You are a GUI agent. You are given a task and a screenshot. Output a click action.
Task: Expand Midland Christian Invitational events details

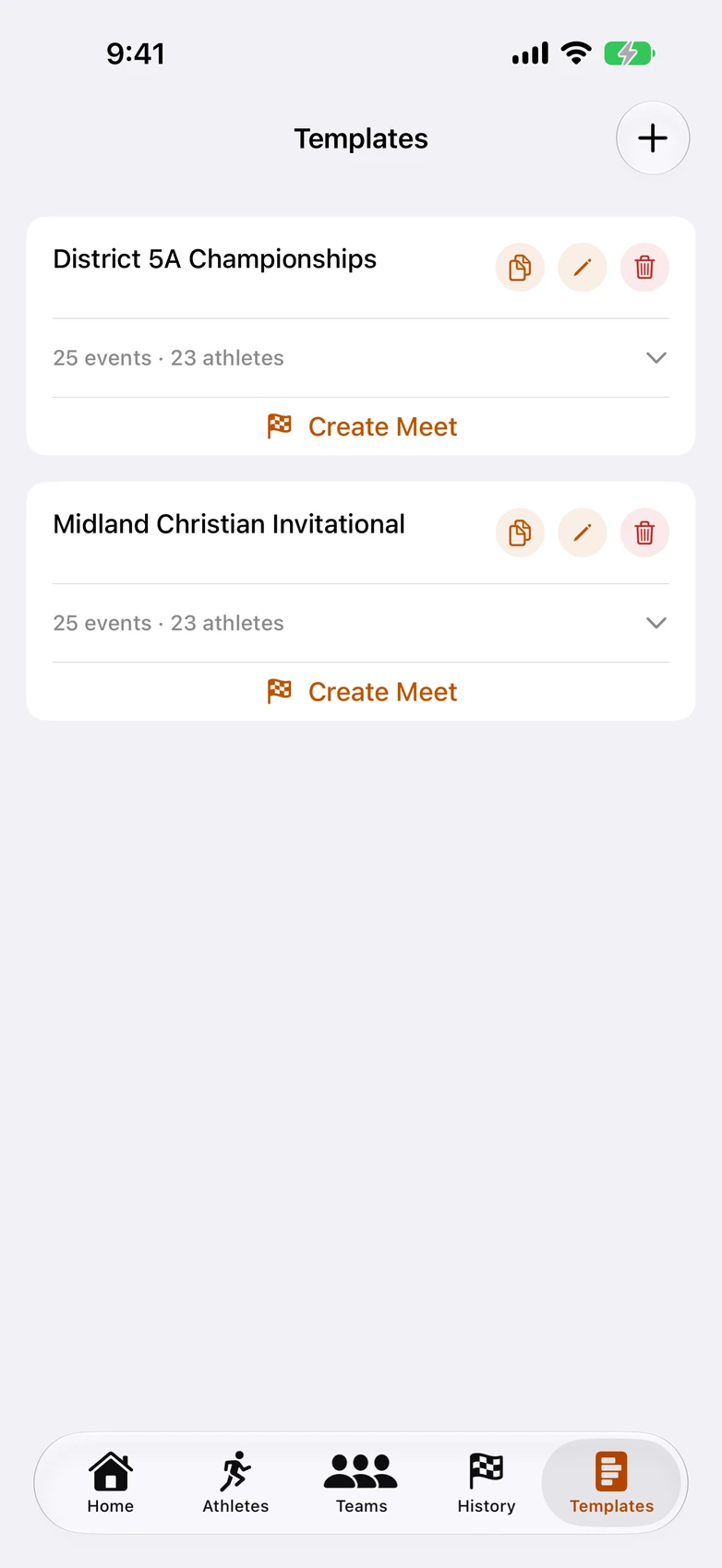pyautogui.click(x=656, y=623)
